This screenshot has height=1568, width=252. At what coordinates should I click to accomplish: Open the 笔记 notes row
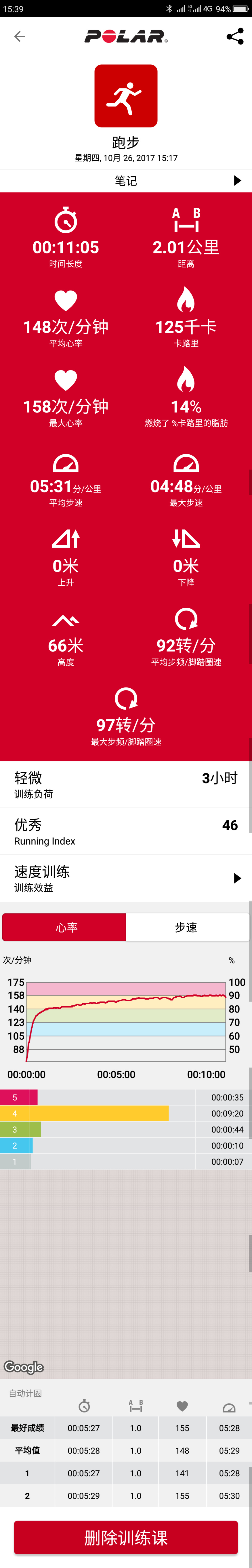(x=126, y=181)
